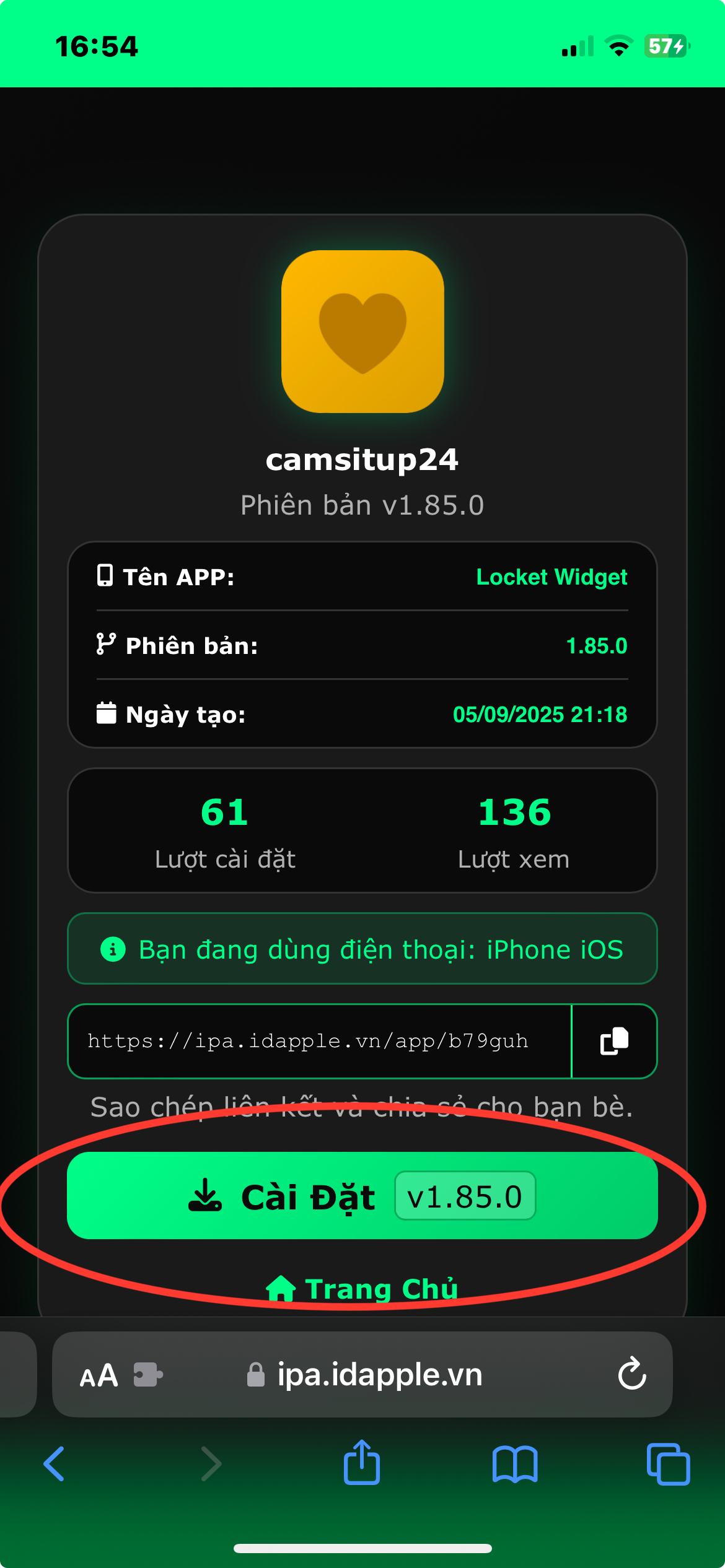
Task: Open the Safari share sheet
Action: point(362,1463)
